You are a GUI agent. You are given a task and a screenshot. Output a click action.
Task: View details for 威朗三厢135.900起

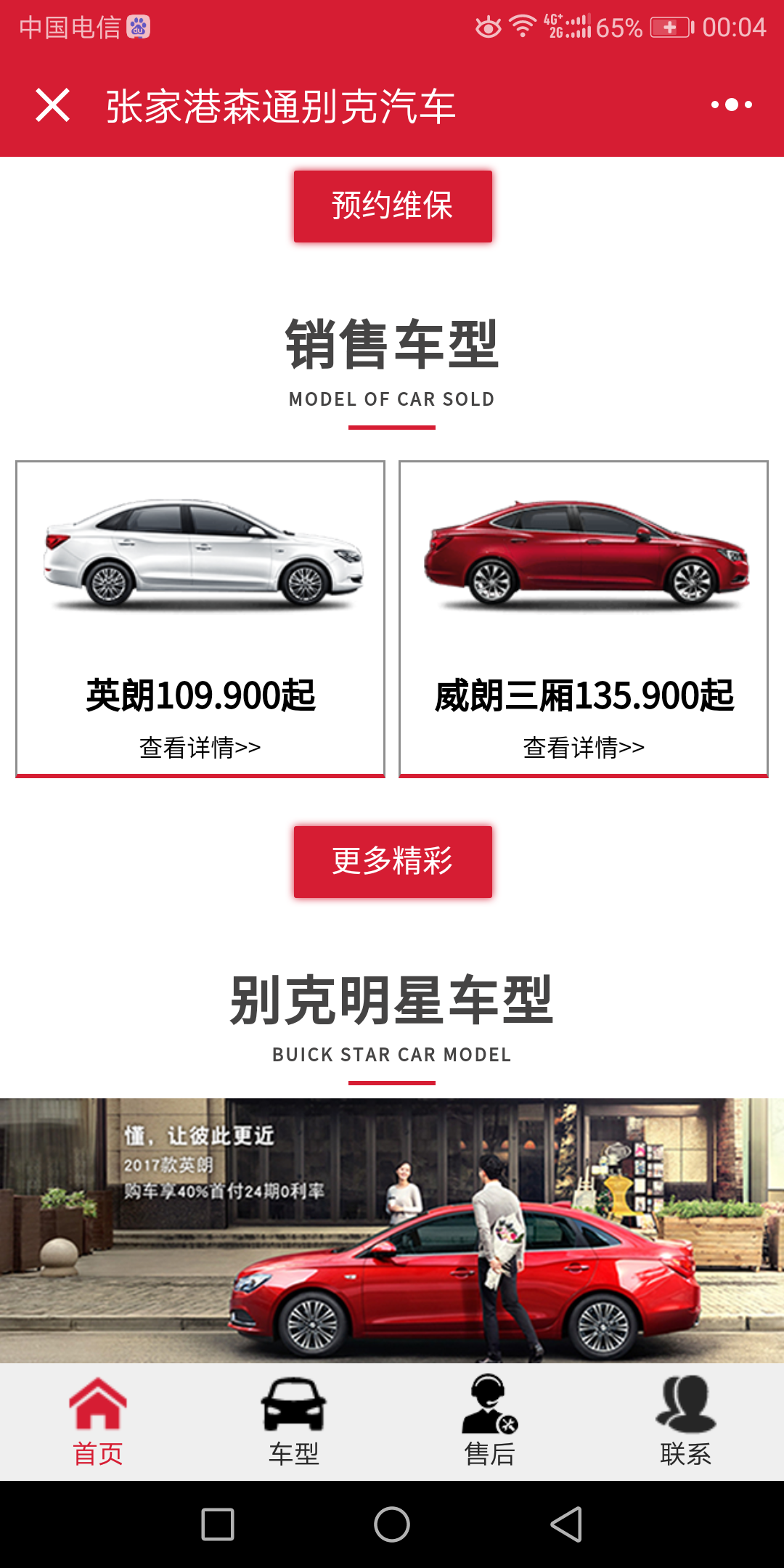(x=584, y=747)
